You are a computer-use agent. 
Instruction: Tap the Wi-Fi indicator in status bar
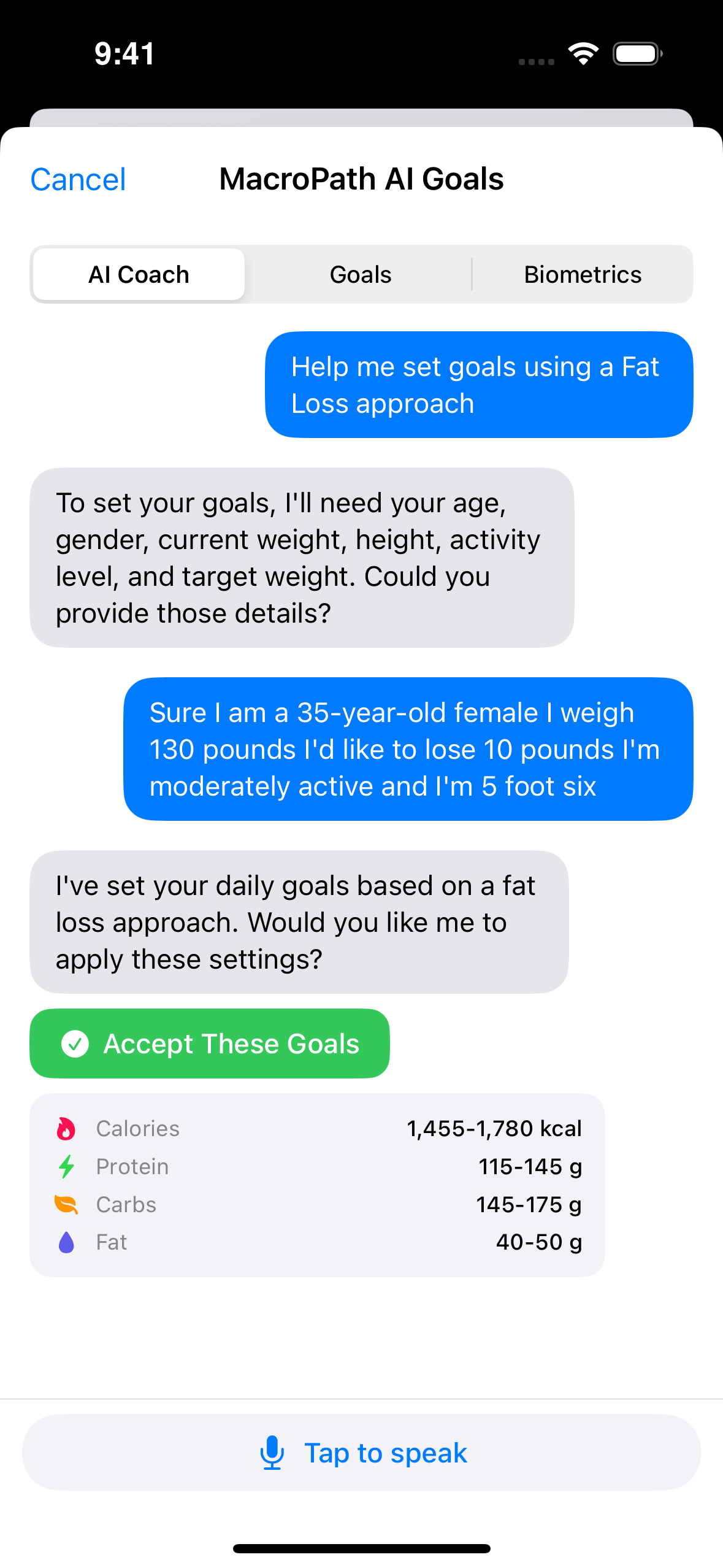click(583, 53)
